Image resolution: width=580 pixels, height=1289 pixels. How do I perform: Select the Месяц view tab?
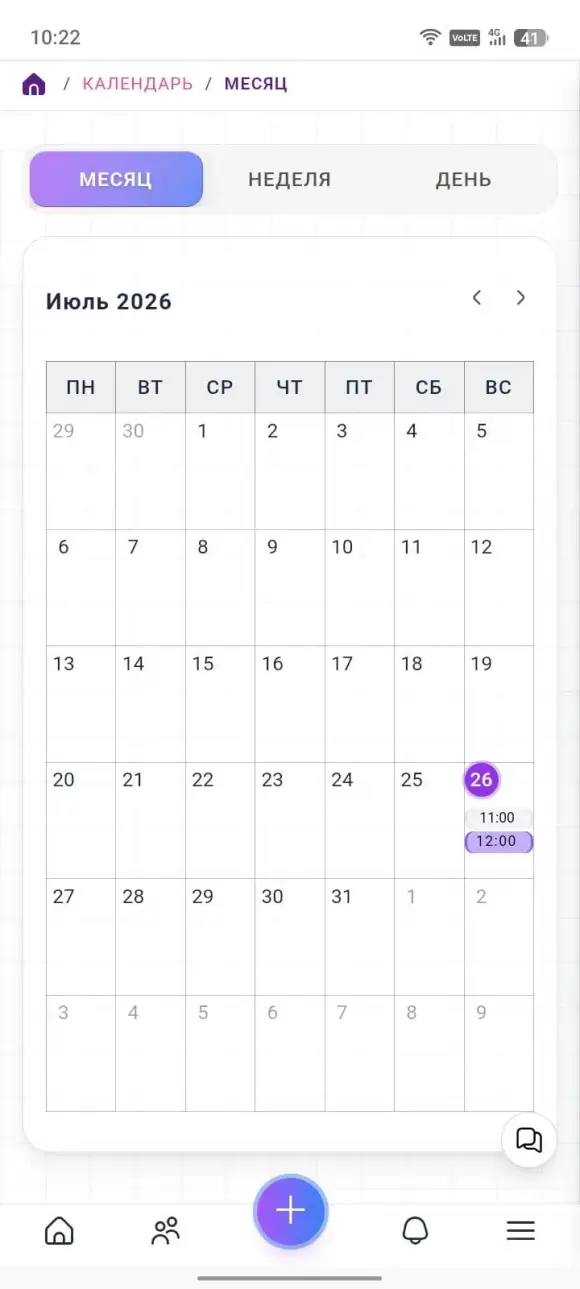coord(116,180)
